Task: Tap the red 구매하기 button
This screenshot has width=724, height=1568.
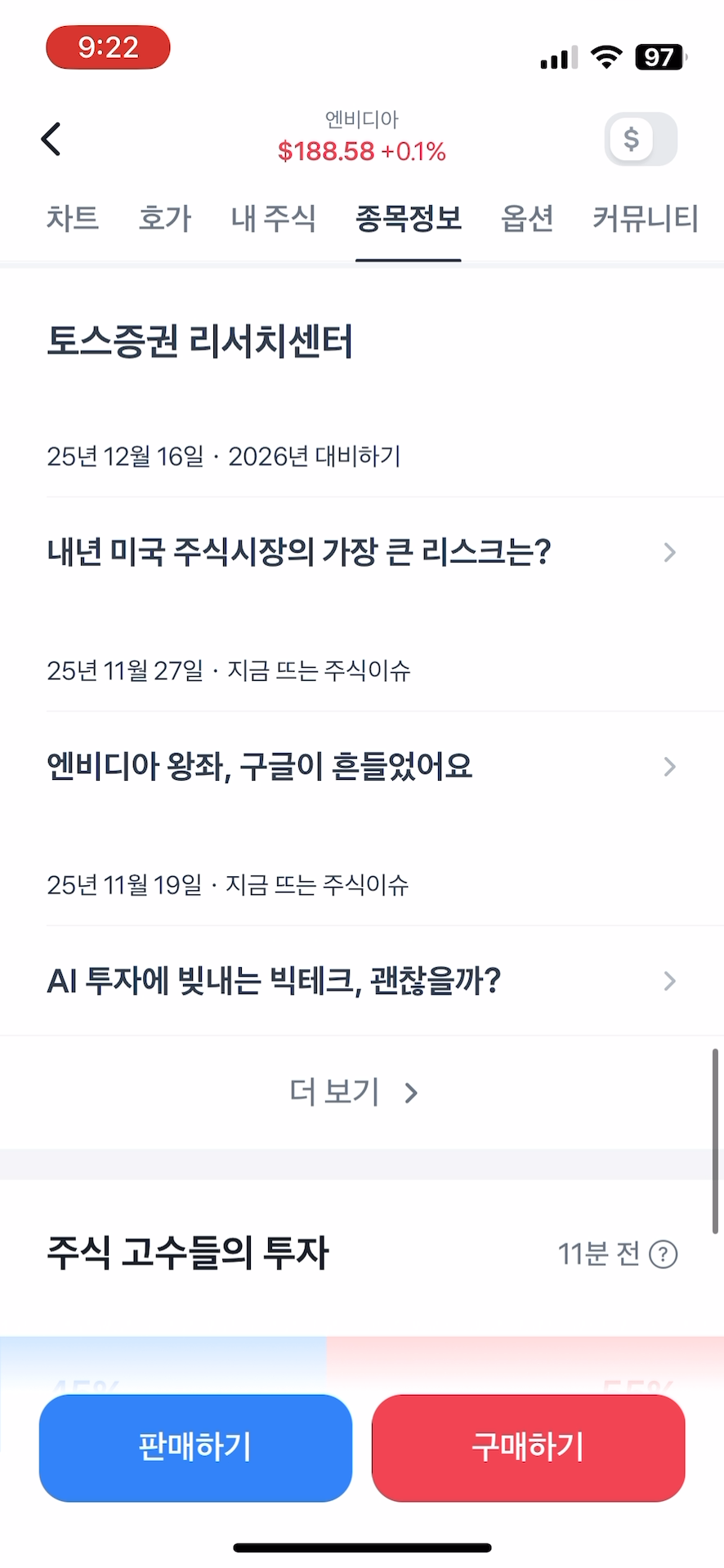Action: coord(528,1447)
